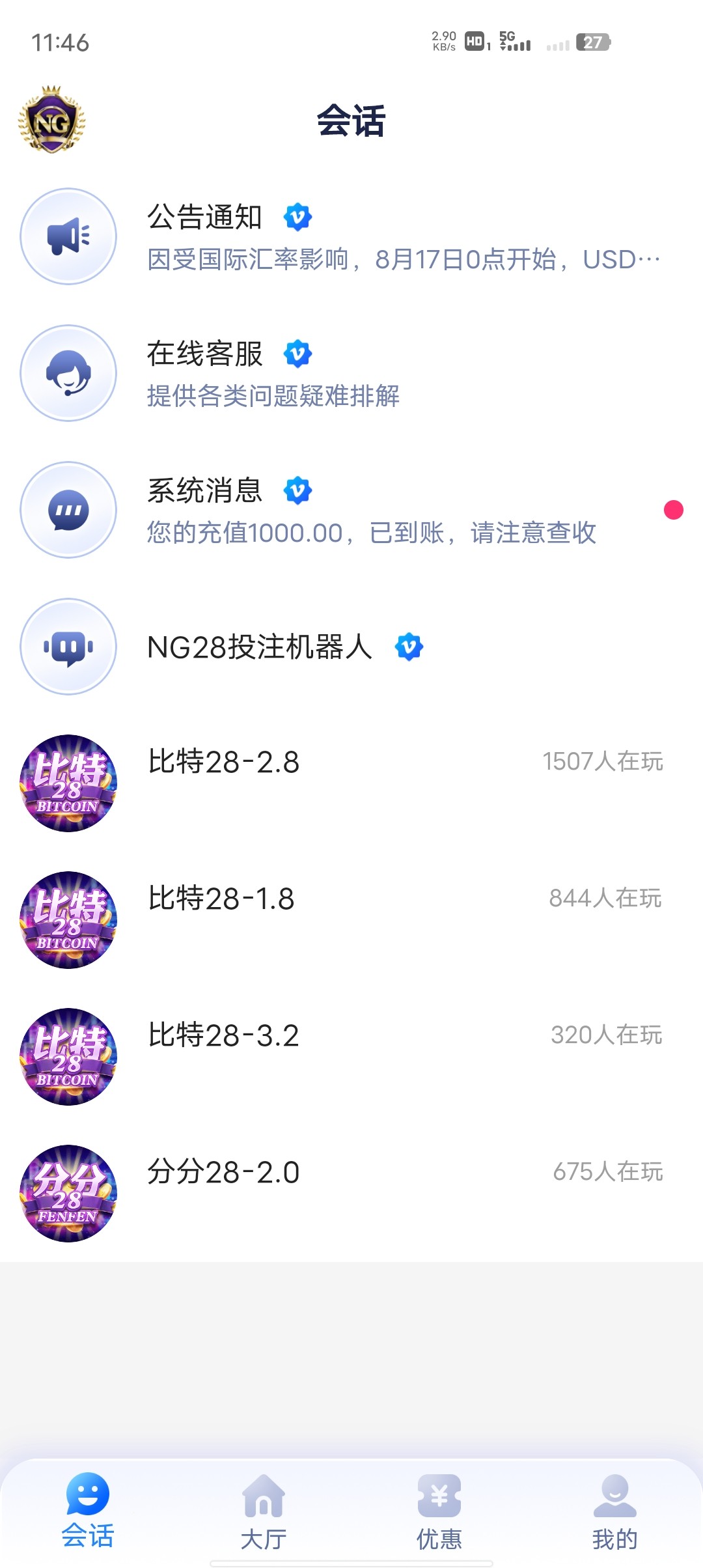Open the NG28投注机器人 robot chat icon
Screen dimensions: 703x1568
point(68,647)
